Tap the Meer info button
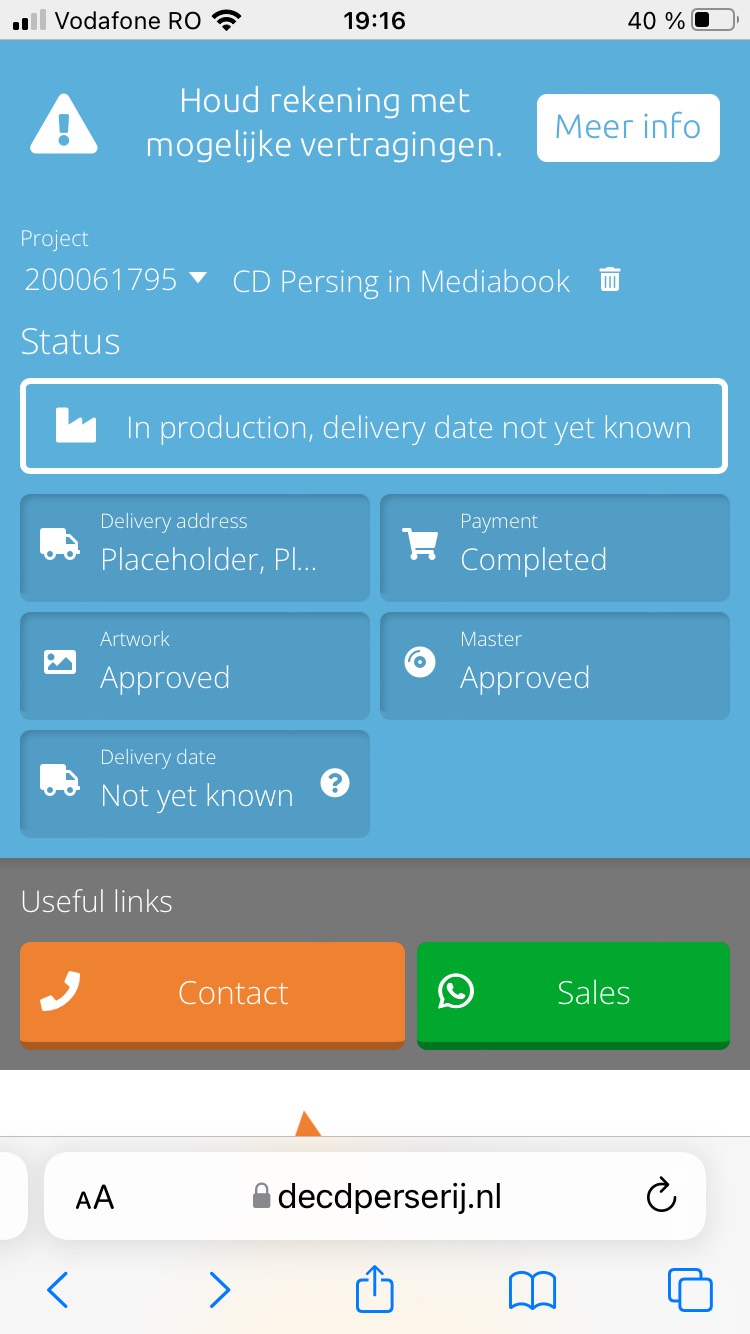 click(x=628, y=128)
